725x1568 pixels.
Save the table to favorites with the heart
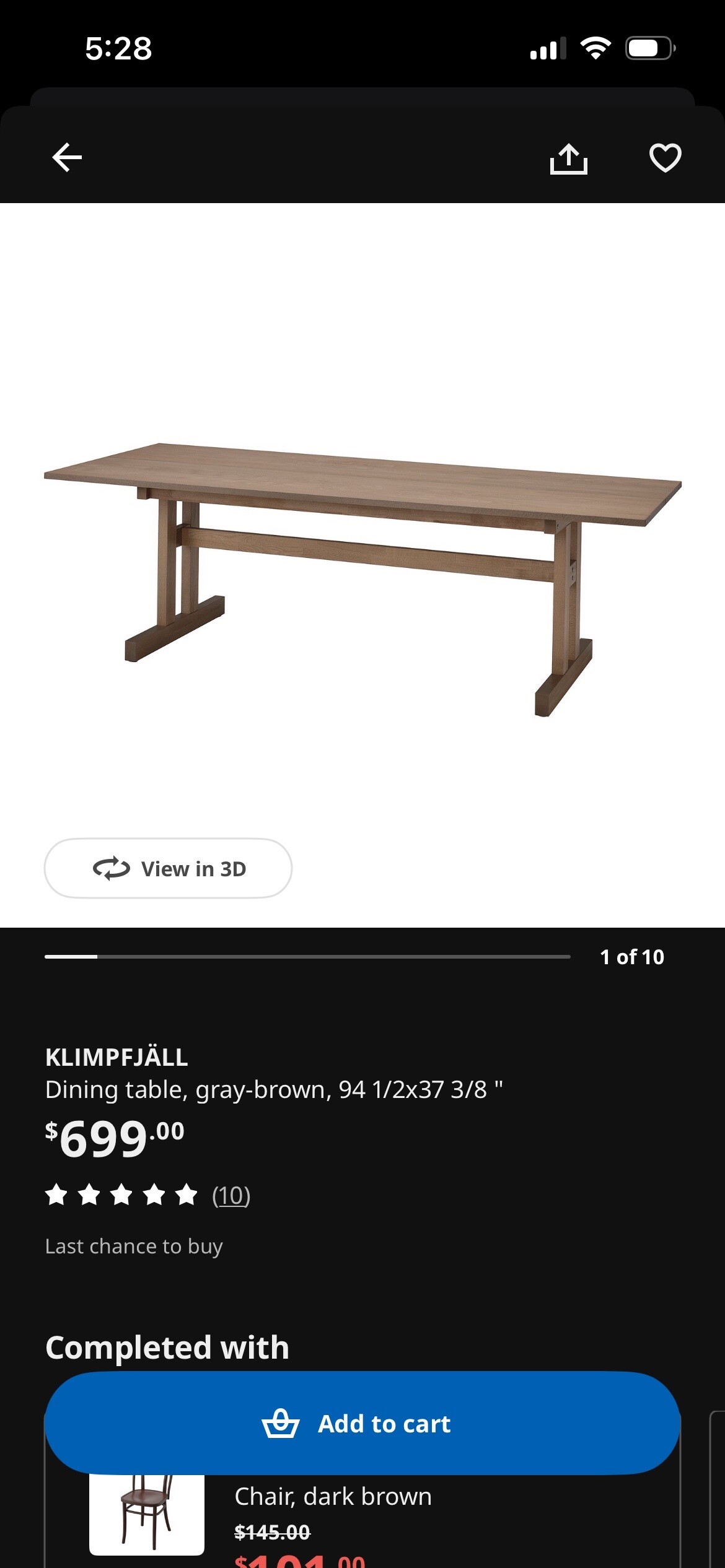pos(665,157)
